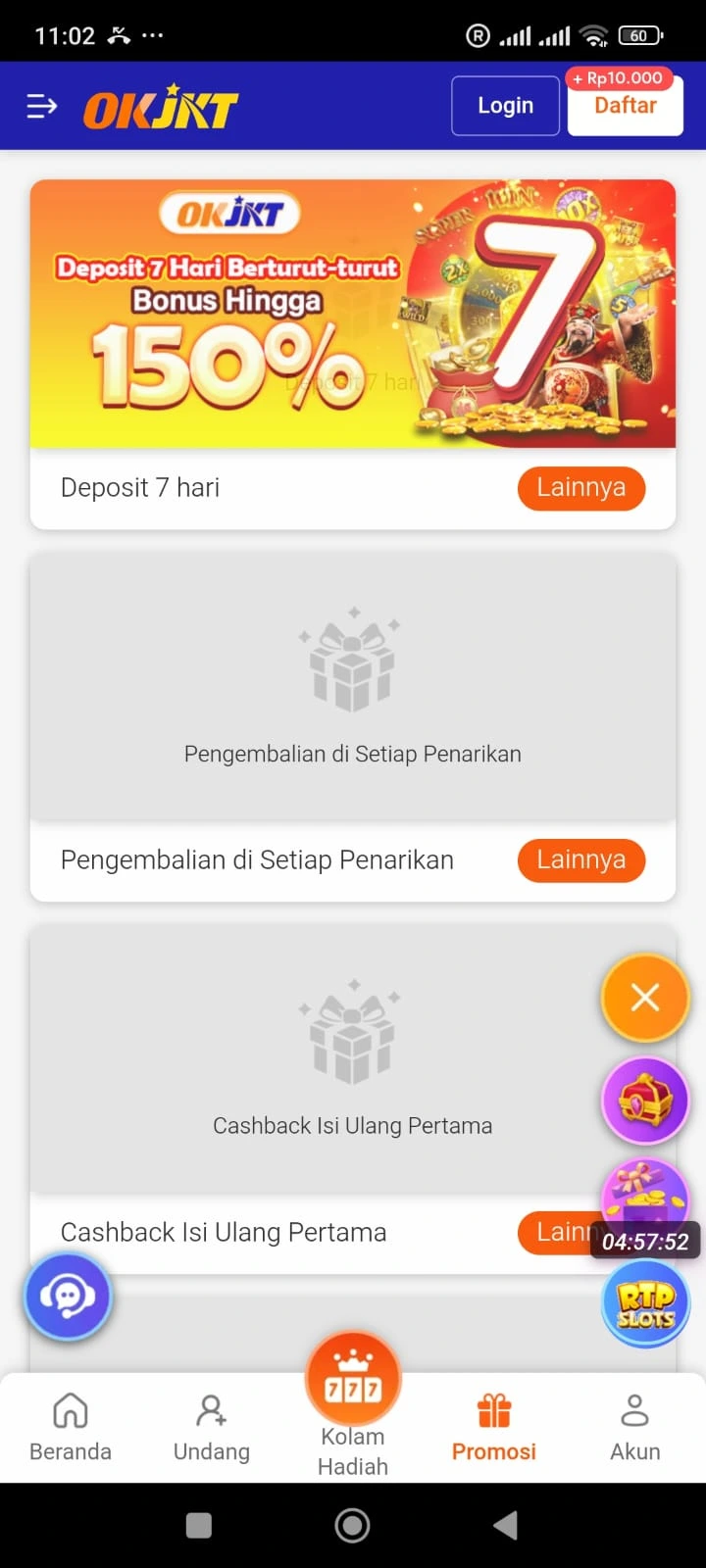Open the floating gift bonus icon
Viewport: 706px width, 1568px height.
(x=645, y=1198)
